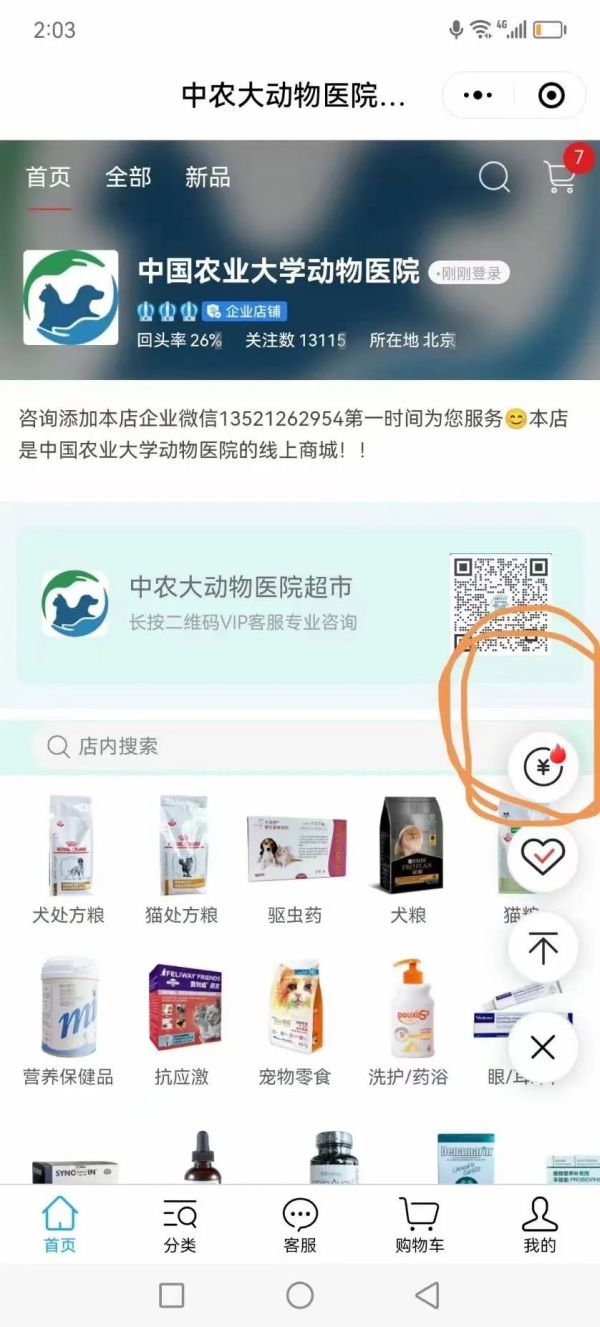Tap the floating yuan coupon button

point(543,767)
